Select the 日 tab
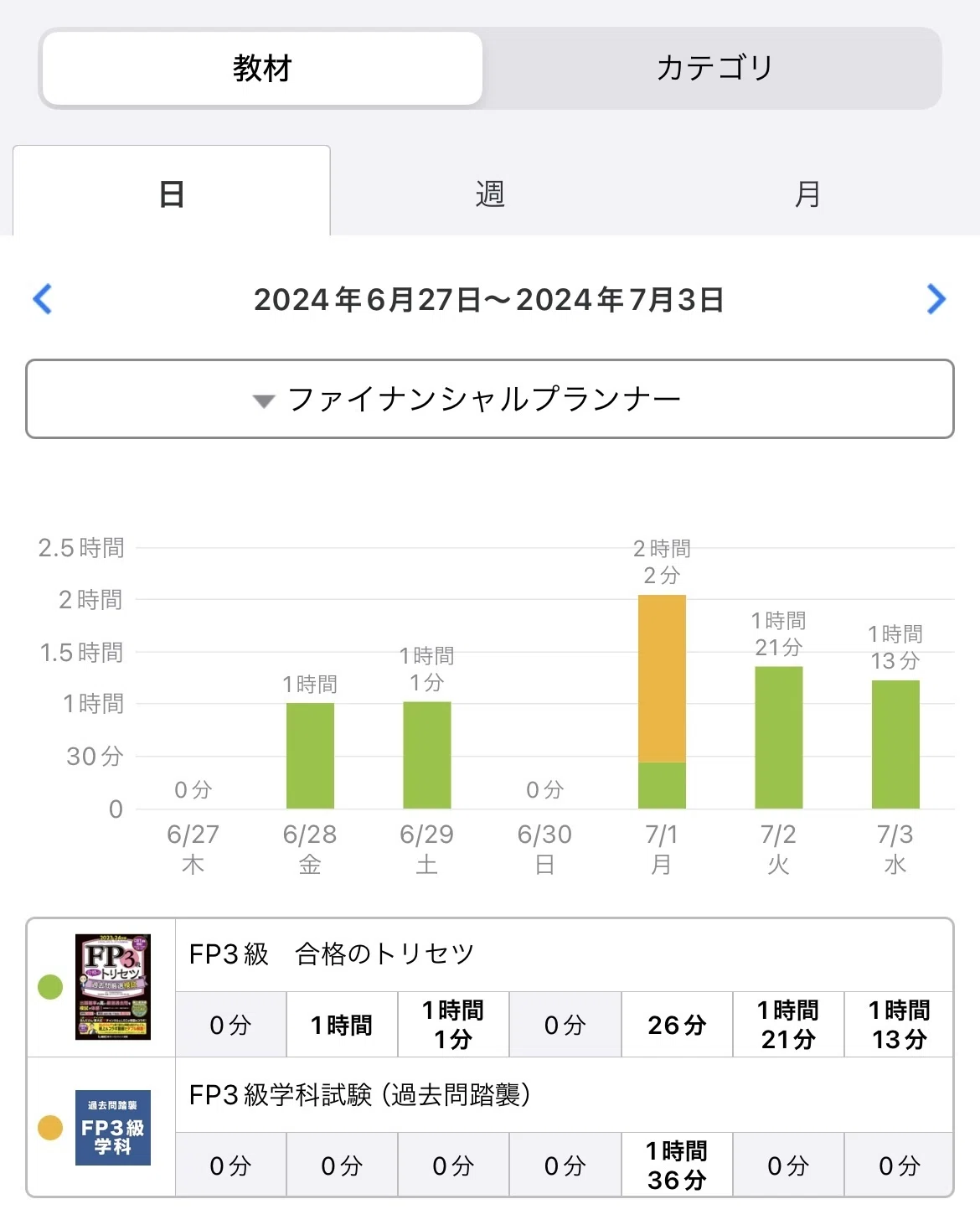This screenshot has height=1225, width=980. point(172,194)
